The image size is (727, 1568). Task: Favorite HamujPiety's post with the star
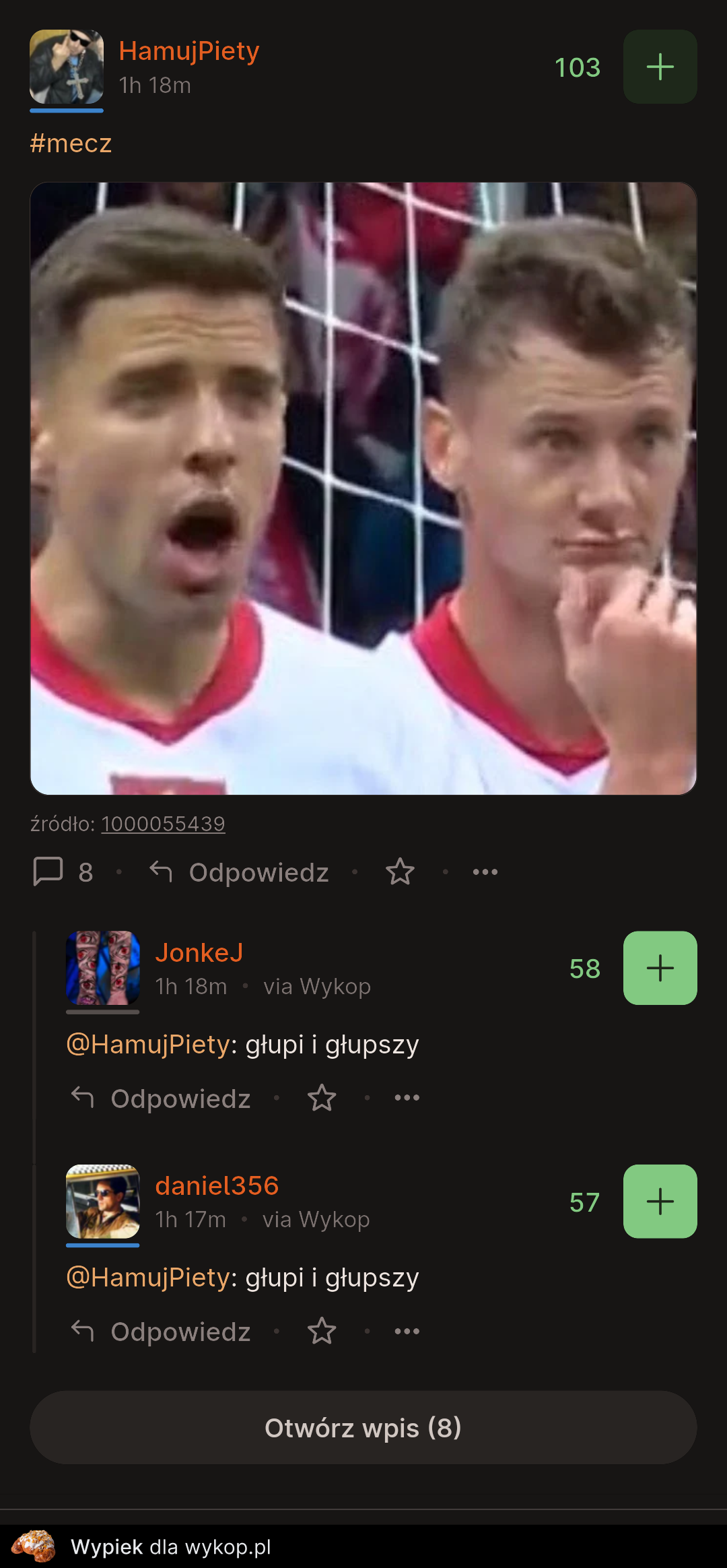click(x=400, y=872)
